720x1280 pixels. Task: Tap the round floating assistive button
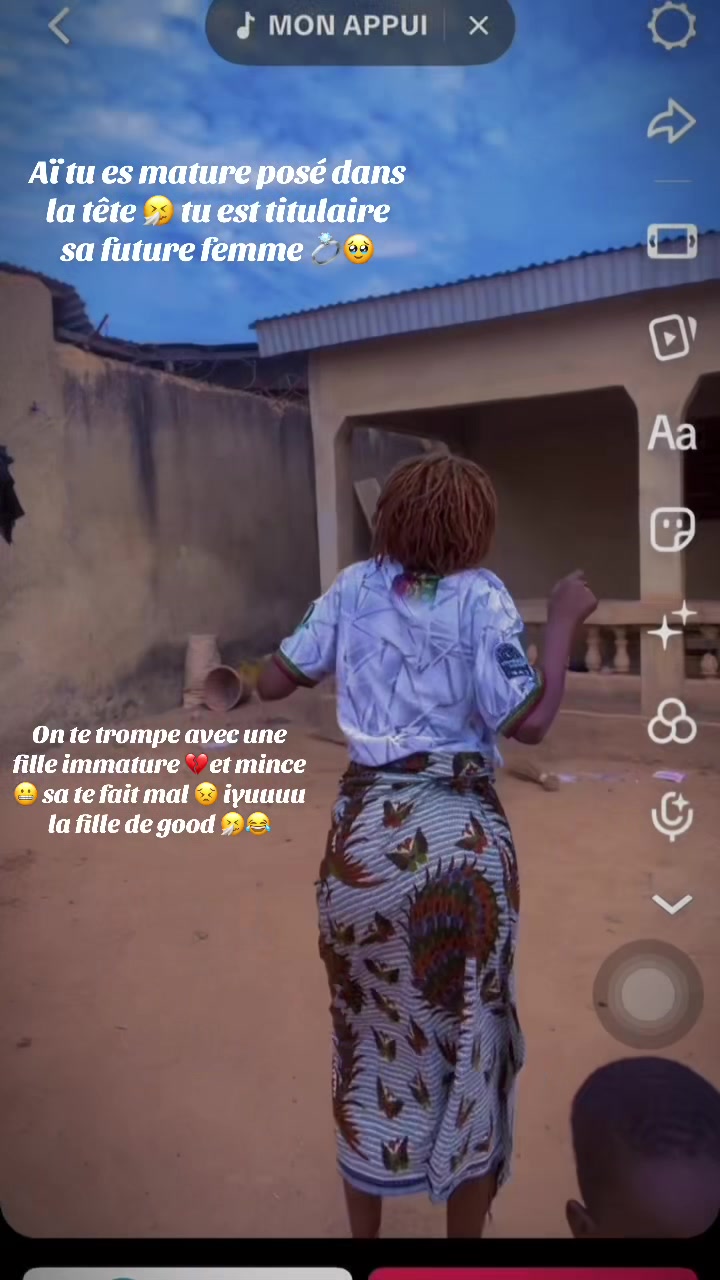[648, 994]
